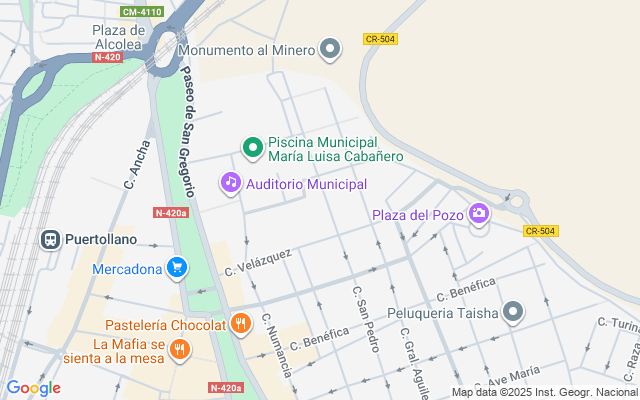Image resolution: width=640 pixels, height=400 pixels.
Task: Tap the Pastelería Chocolat restaurant pin
Action: tap(240, 323)
